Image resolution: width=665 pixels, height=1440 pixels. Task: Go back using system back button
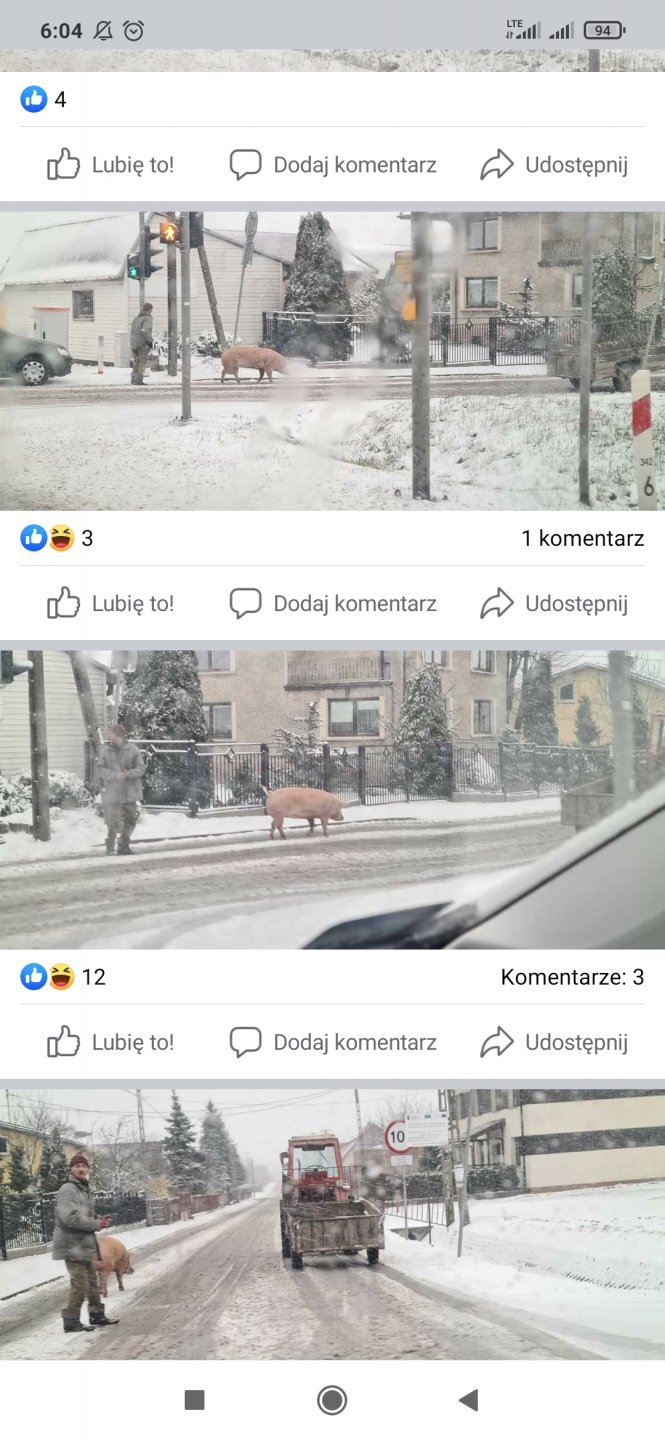468,1400
